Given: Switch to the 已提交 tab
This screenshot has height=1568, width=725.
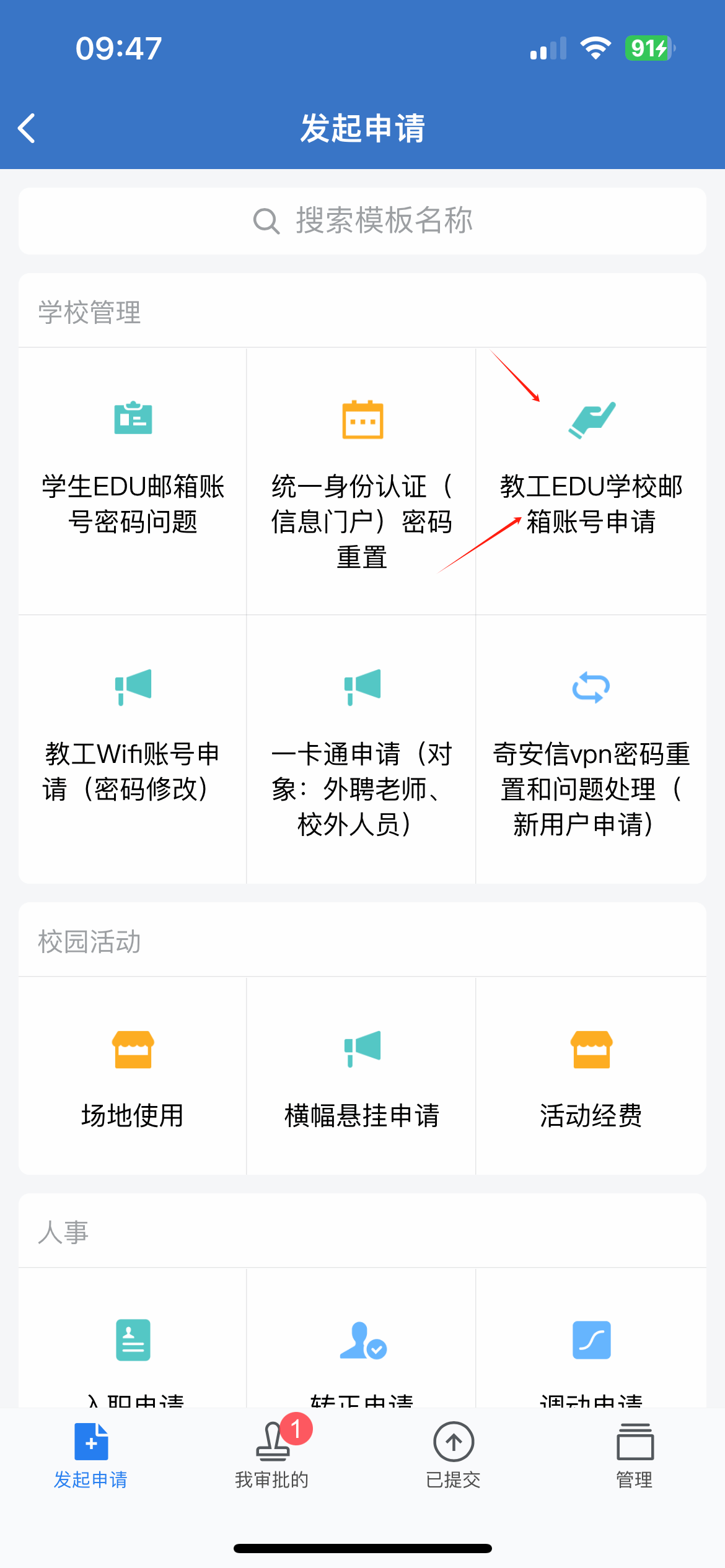Looking at the screenshot, I should click(x=454, y=1455).
